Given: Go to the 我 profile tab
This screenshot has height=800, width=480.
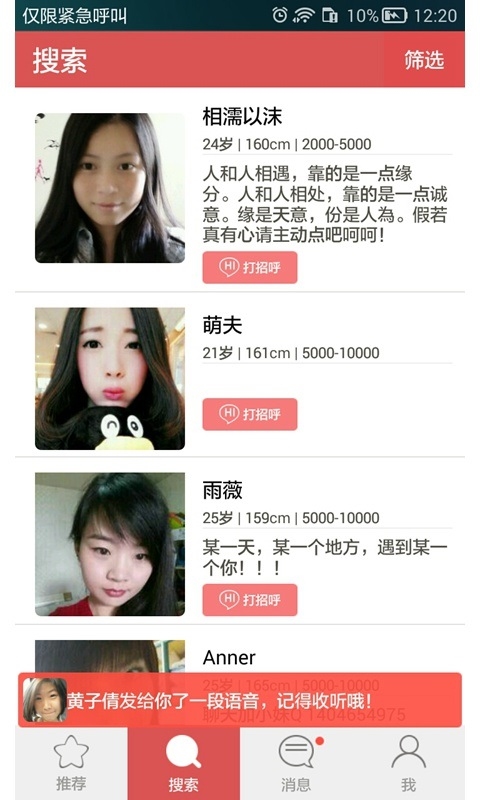Looking at the screenshot, I should 408,763.
